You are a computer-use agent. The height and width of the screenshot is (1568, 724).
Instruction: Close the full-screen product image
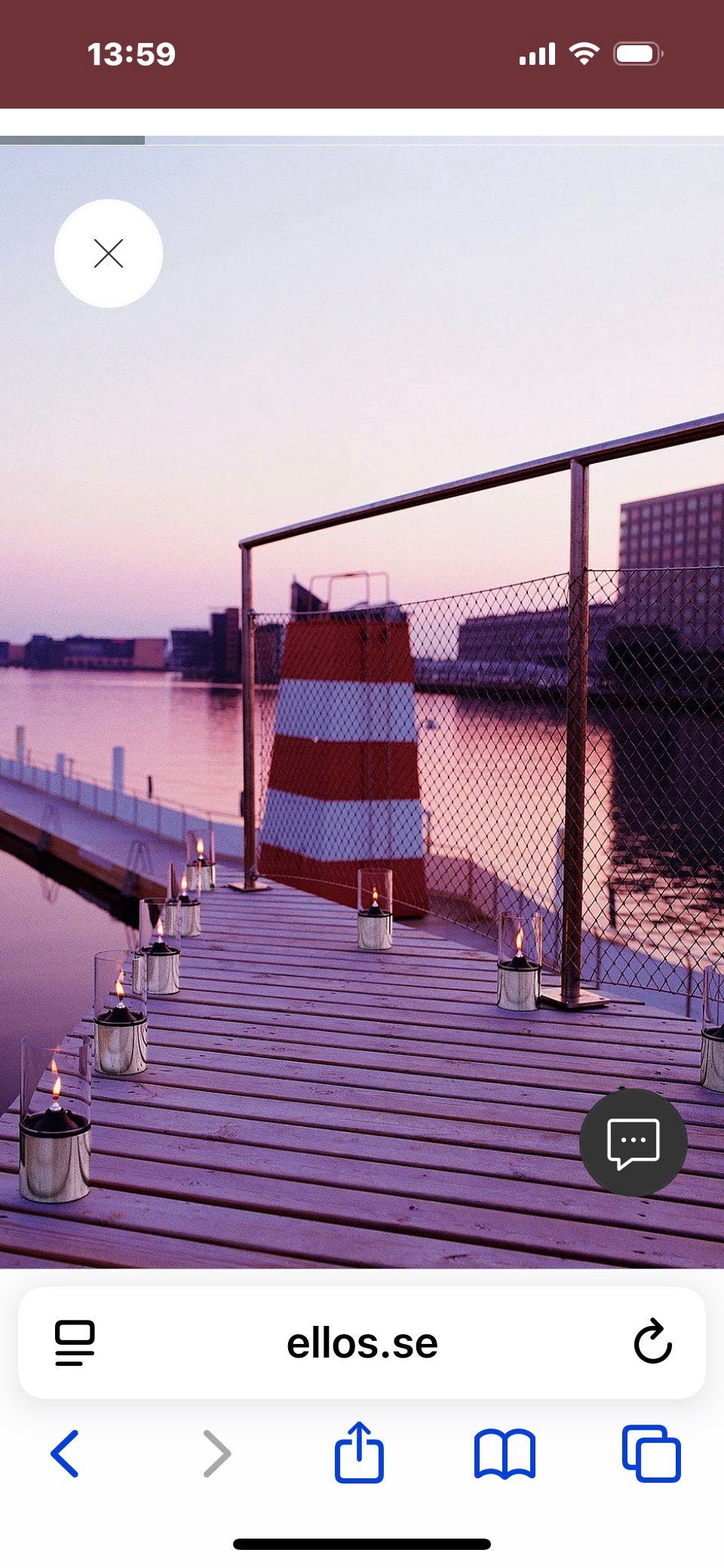(109, 253)
